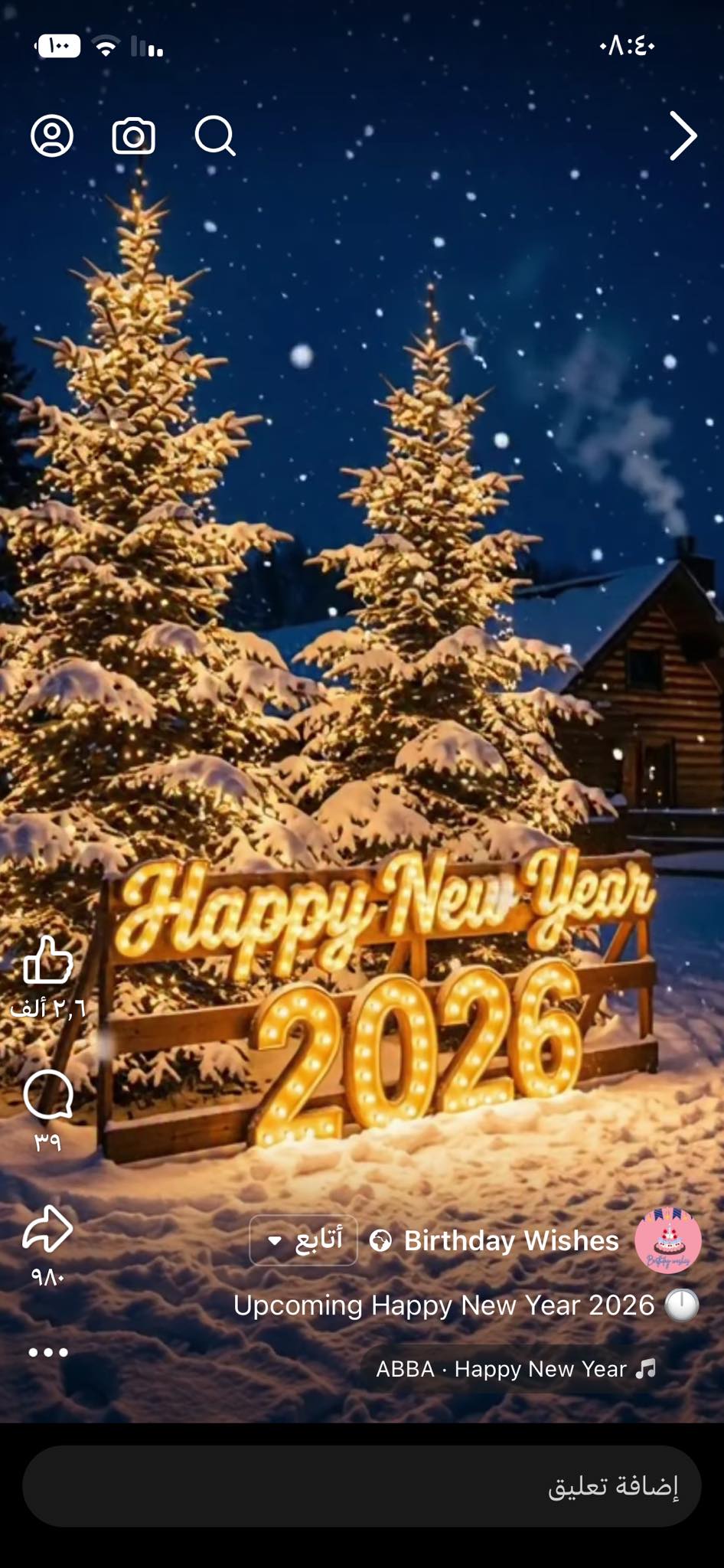The width and height of the screenshot is (724, 1568).
Task: Open the three-dots more options menu
Action: (48, 1352)
